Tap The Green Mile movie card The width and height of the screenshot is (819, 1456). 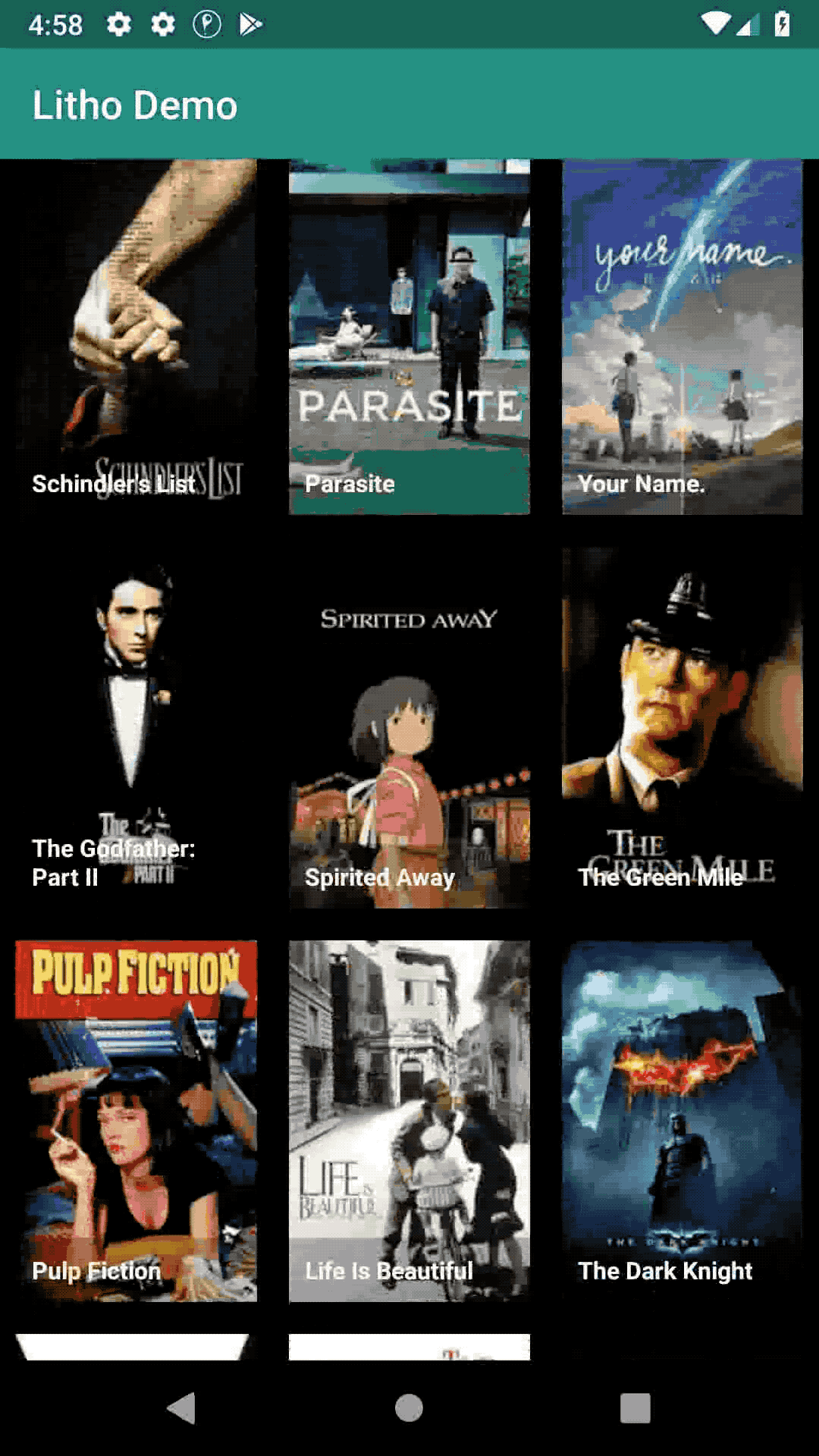tap(682, 728)
